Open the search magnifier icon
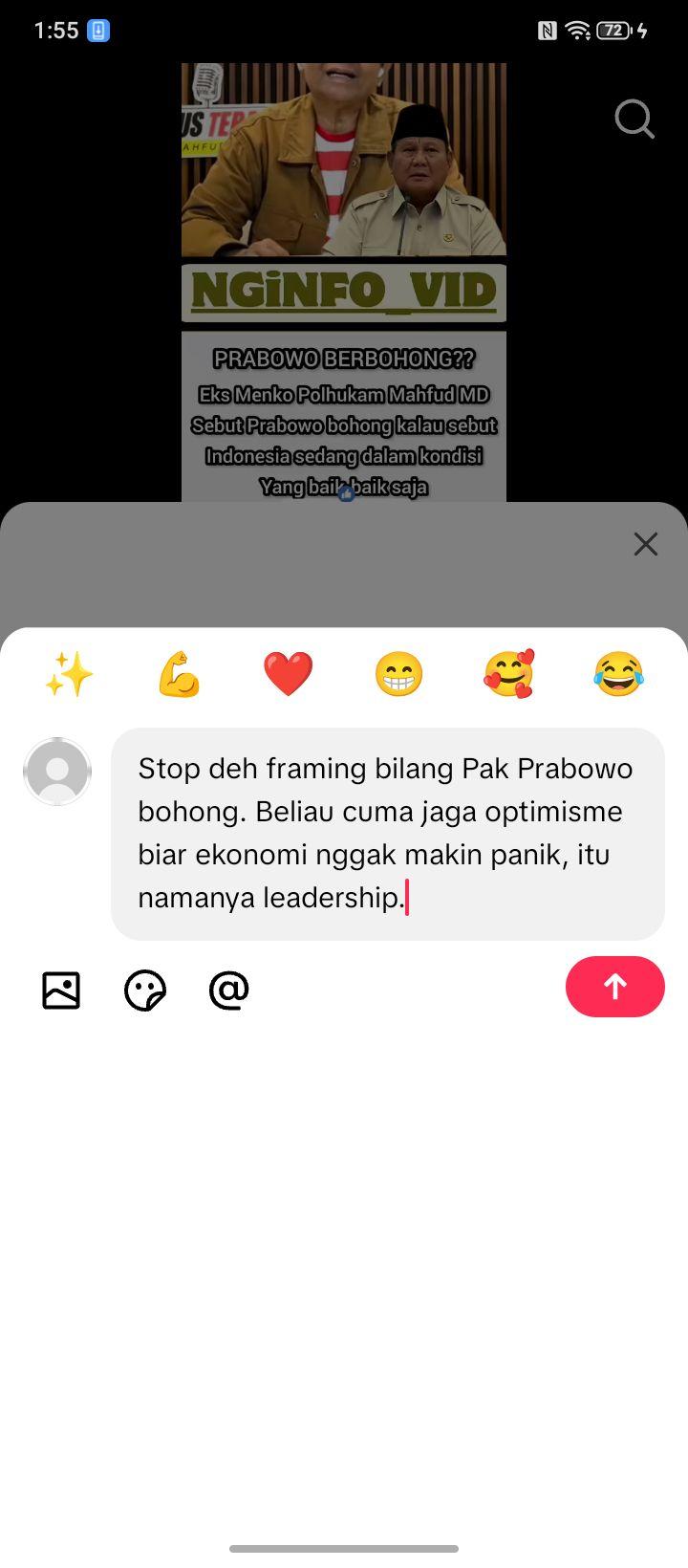 pyautogui.click(x=634, y=120)
